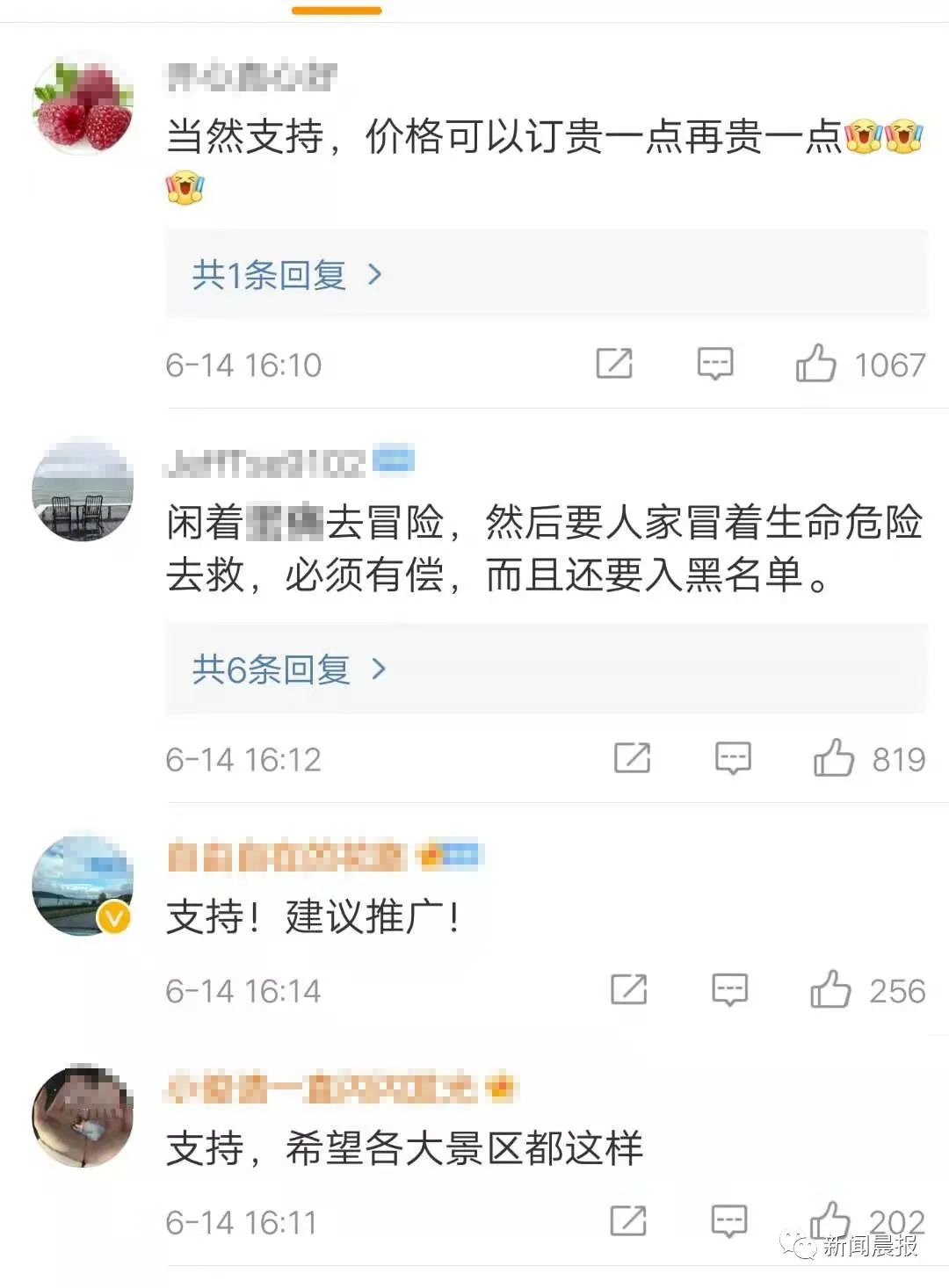Repost the comment posted 6-14 16:12
The image size is (949, 1288).
(632, 758)
